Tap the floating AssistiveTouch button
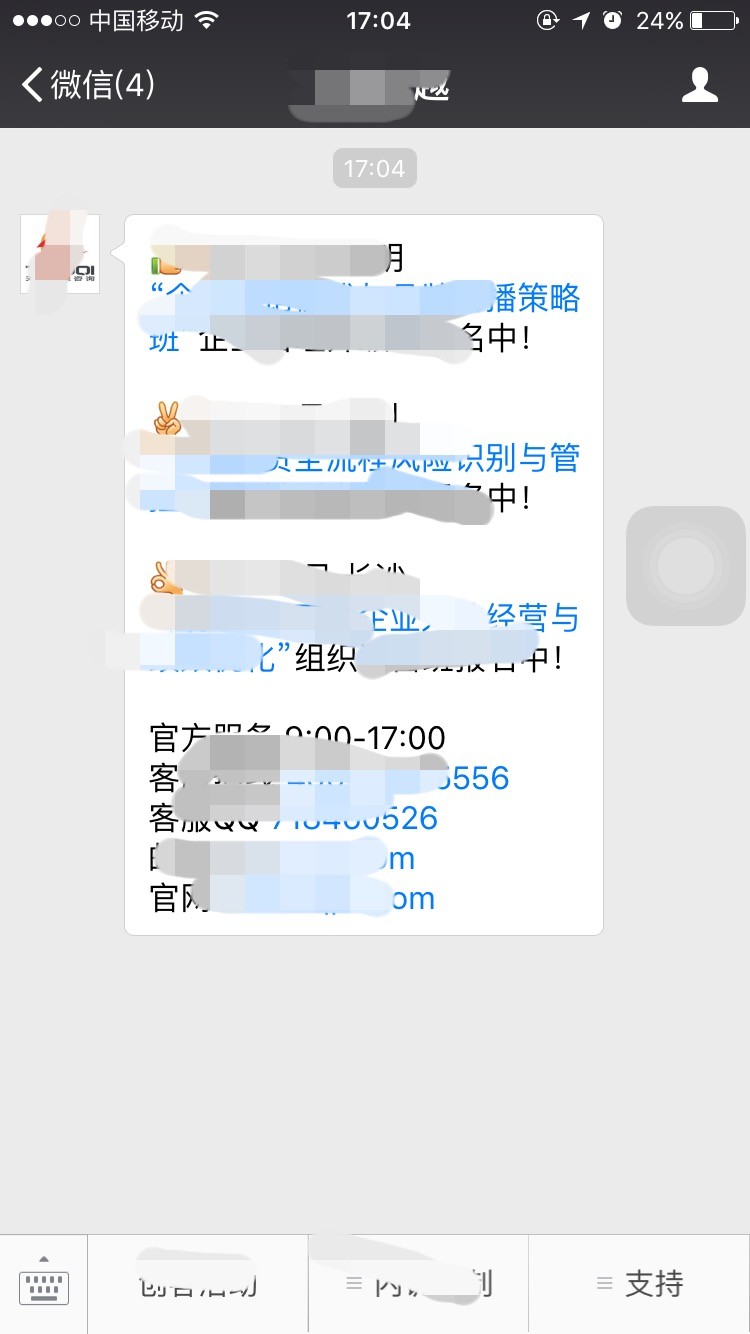The height and width of the screenshot is (1334, 750). pyautogui.click(x=686, y=566)
